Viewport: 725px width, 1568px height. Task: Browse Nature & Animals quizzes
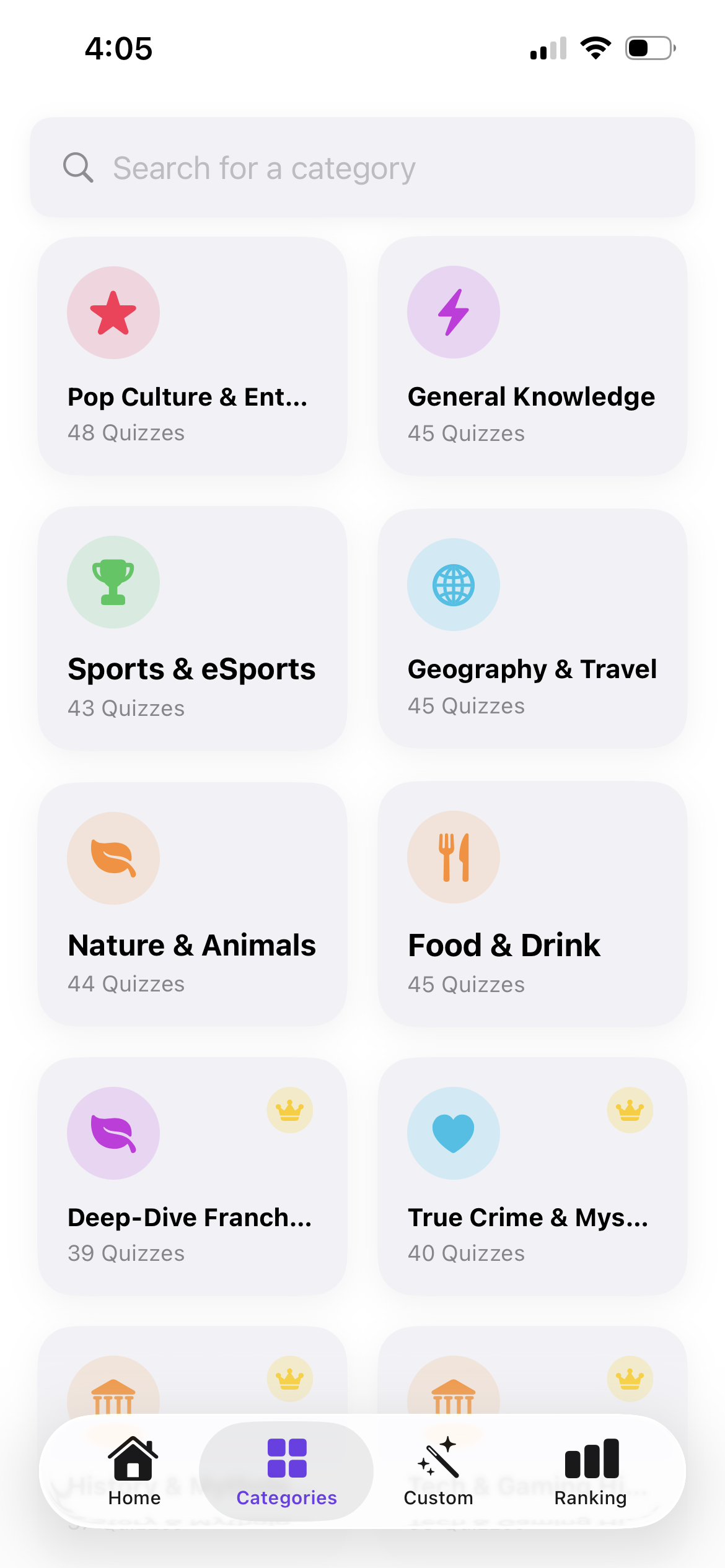192,904
